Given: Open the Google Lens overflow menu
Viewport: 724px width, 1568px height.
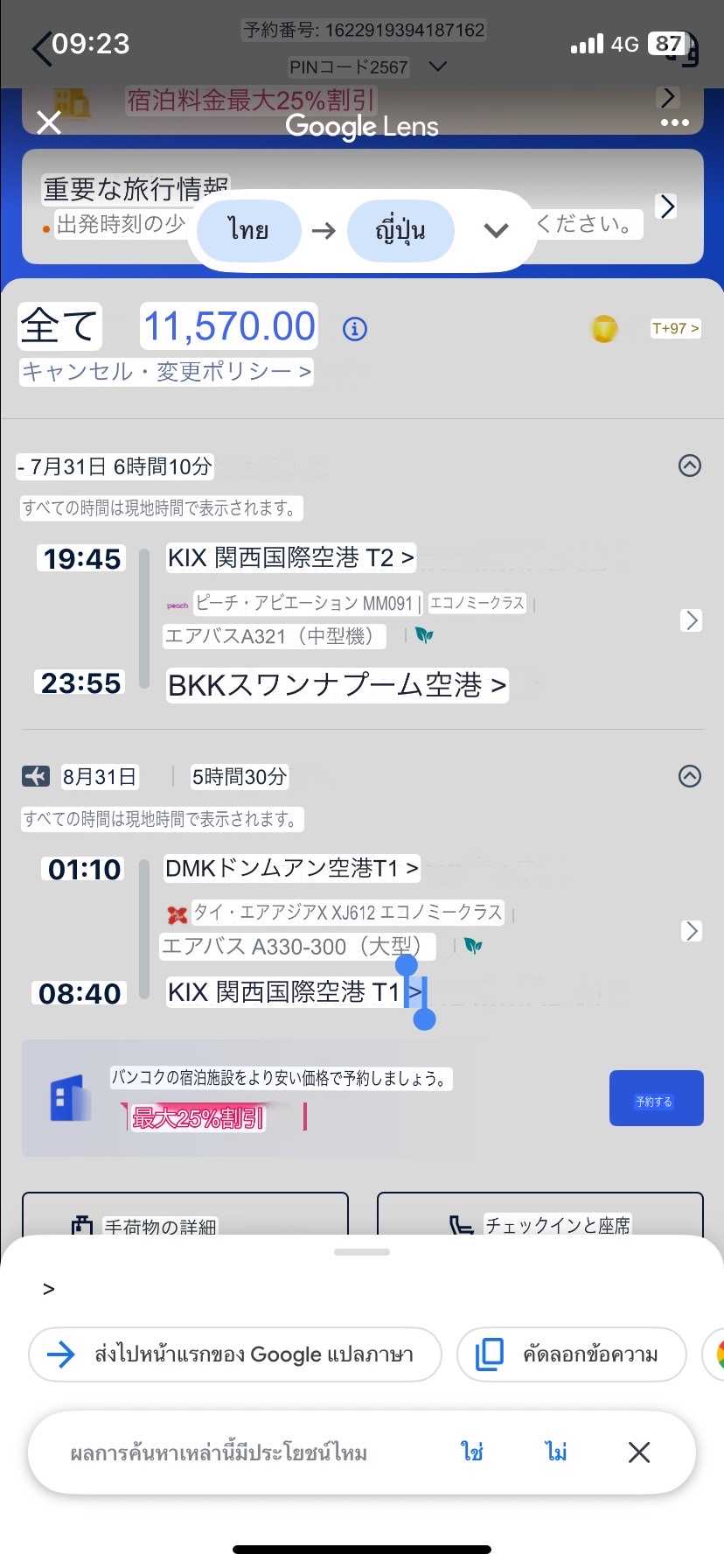Looking at the screenshot, I should pos(674,122).
